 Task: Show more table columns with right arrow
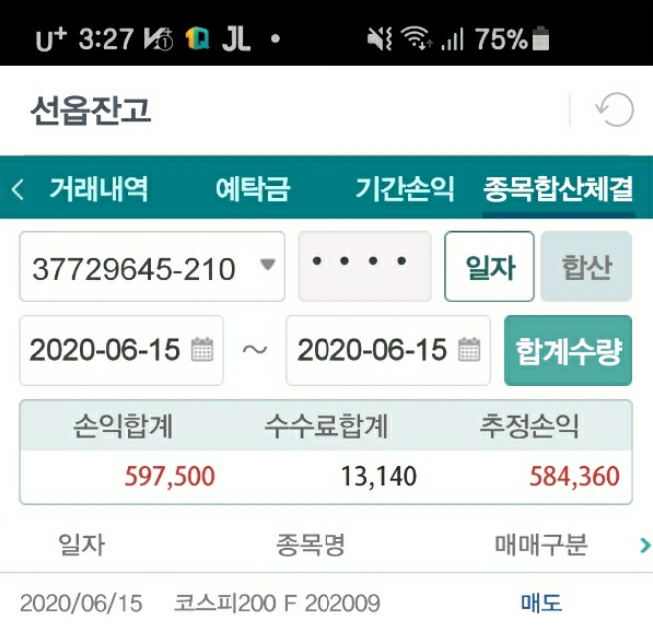(x=643, y=545)
